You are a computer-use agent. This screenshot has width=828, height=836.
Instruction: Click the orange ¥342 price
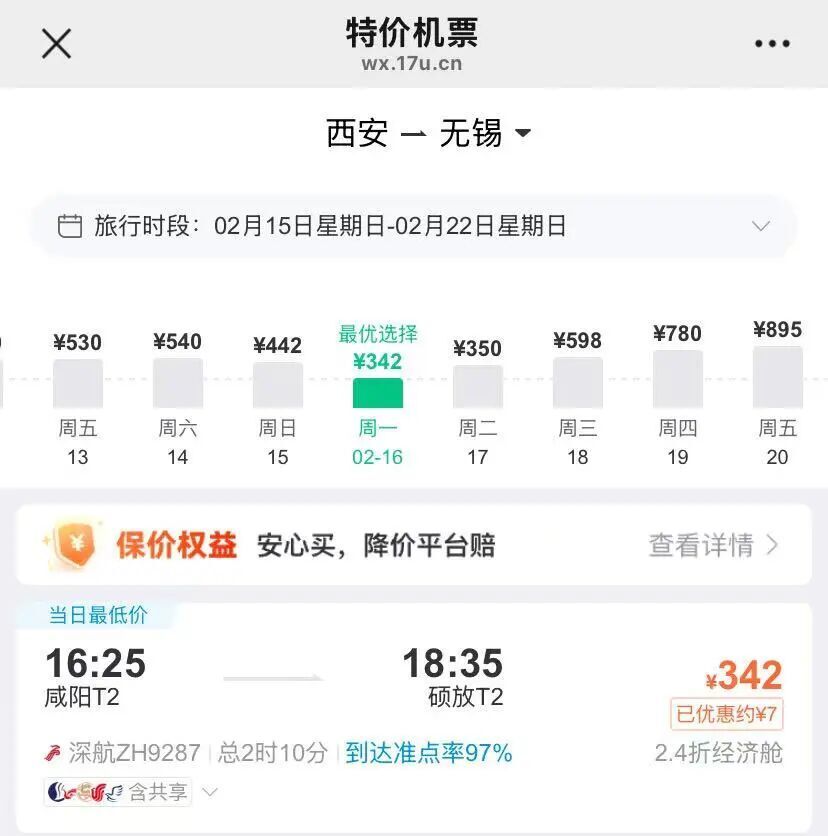tap(746, 674)
